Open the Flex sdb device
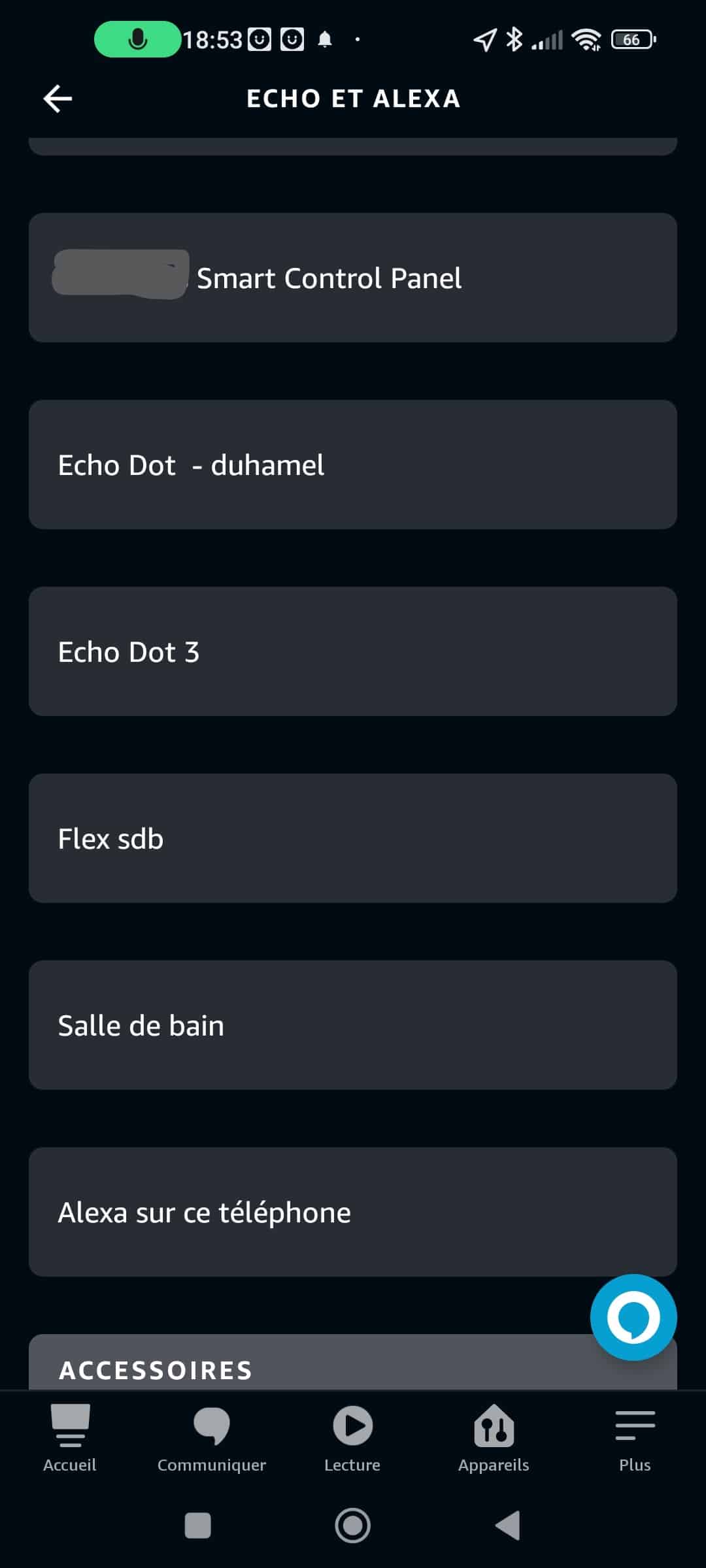The height and width of the screenshot is (1568, 706). (353, 838)
